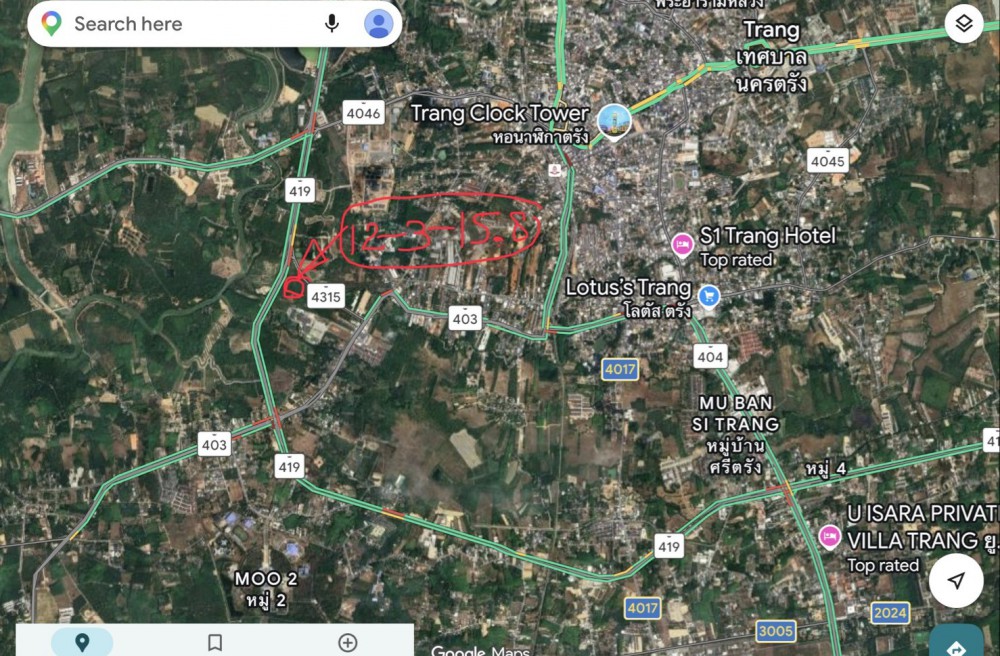The height and width of the screenshot is (656, 1000).
Task: Select the S1 Trang Hotel pin
Action: 683,243
